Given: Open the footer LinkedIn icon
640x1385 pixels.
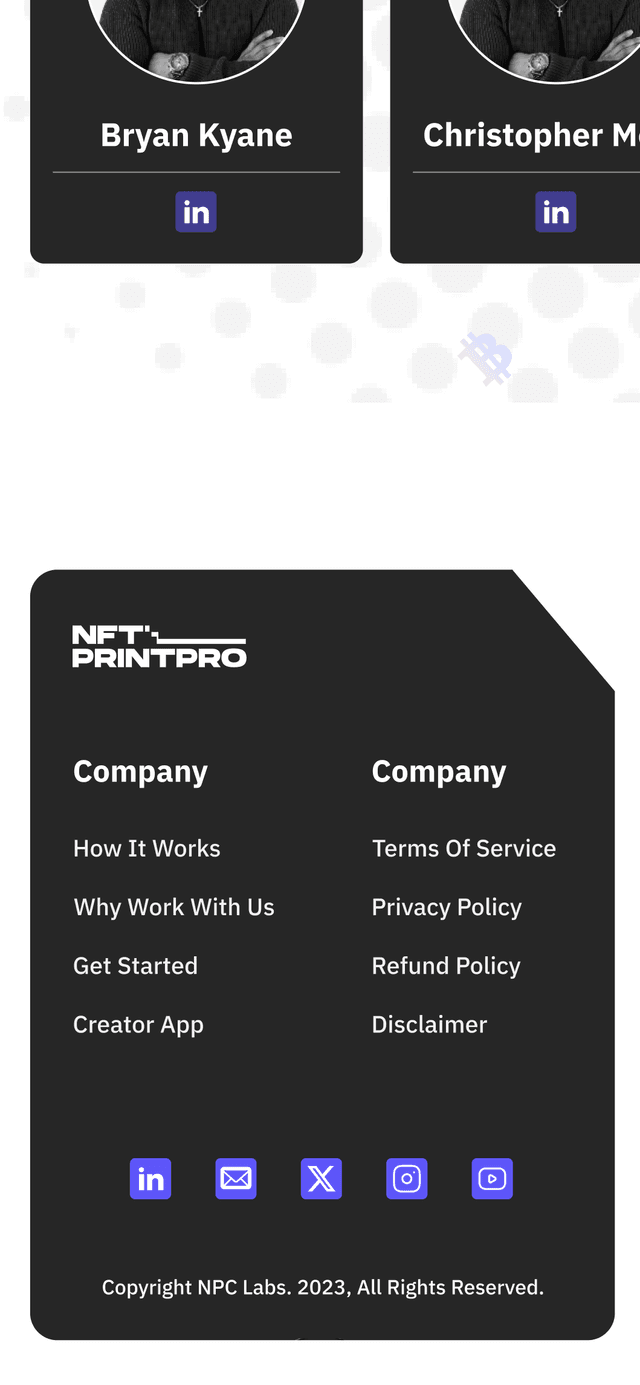Looking at the screenshot, I should pyautogui.click(x=150, y=1179).
